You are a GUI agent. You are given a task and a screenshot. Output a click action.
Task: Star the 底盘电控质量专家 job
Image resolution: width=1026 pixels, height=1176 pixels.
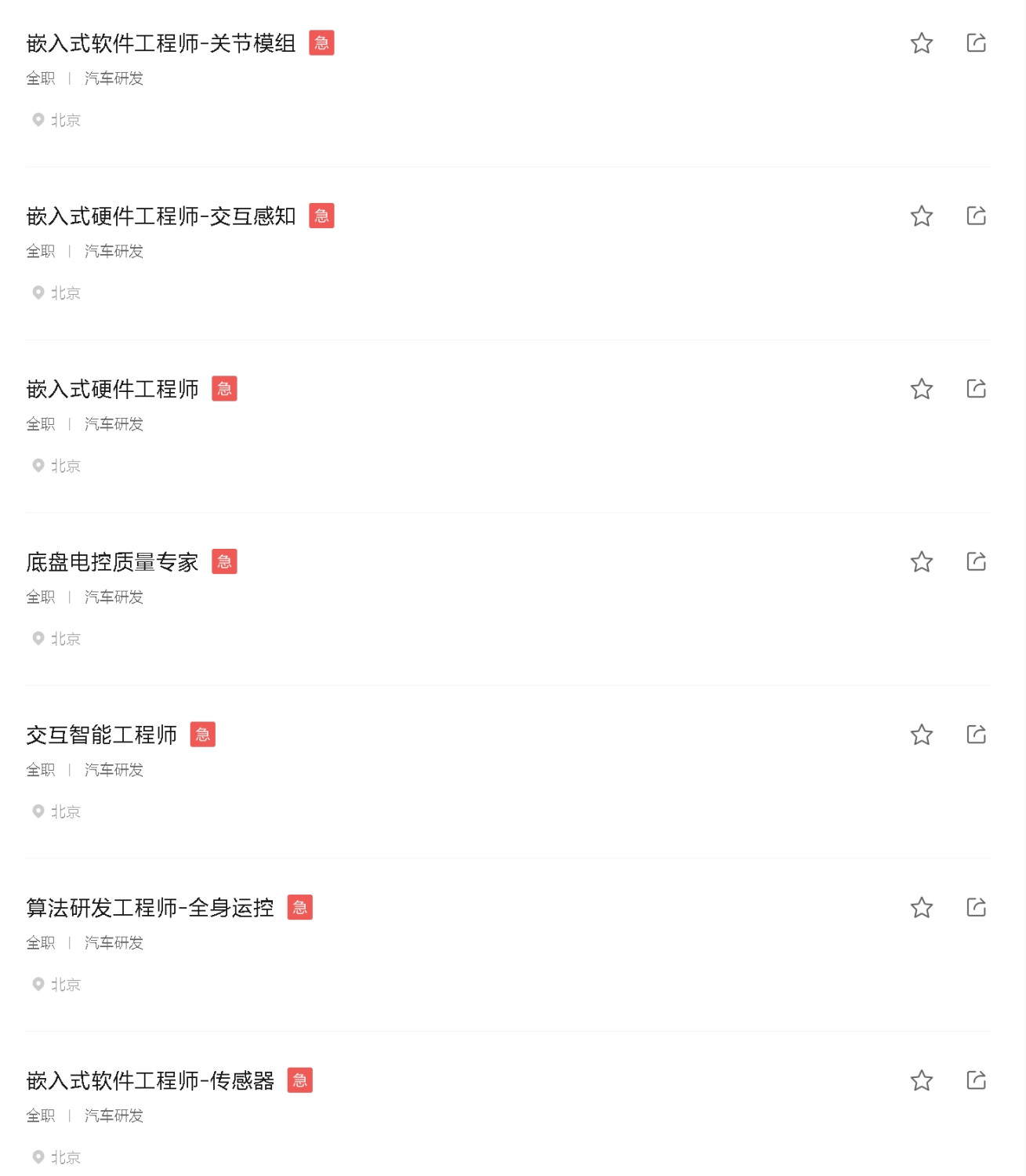pyautogui.click(x=921, y=562)
